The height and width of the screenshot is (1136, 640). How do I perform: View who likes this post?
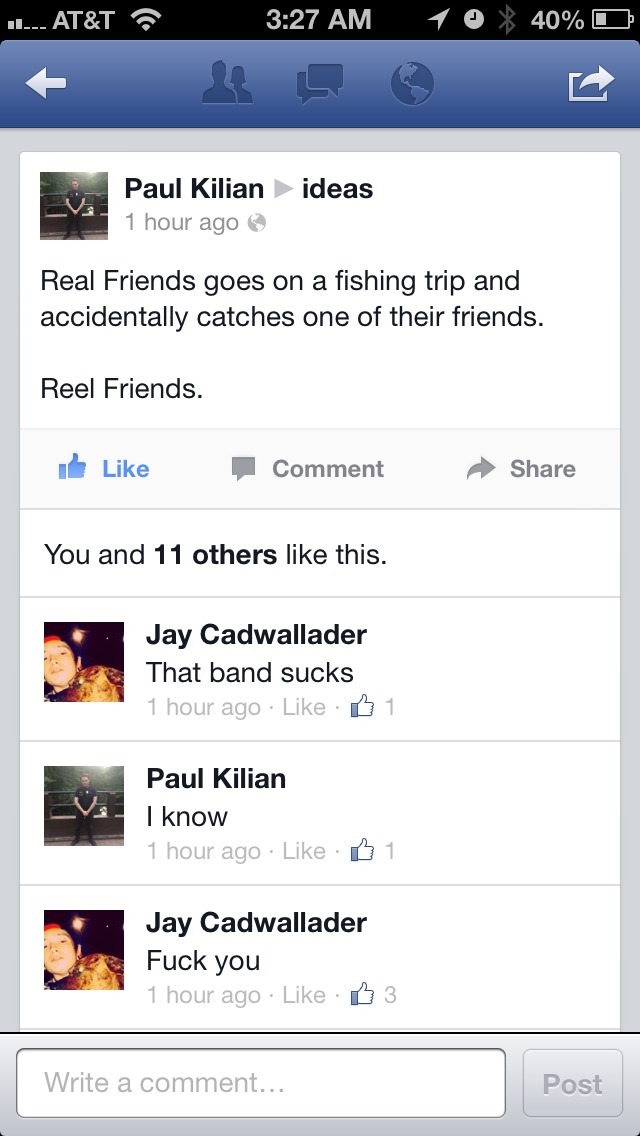tap(215, 554)
